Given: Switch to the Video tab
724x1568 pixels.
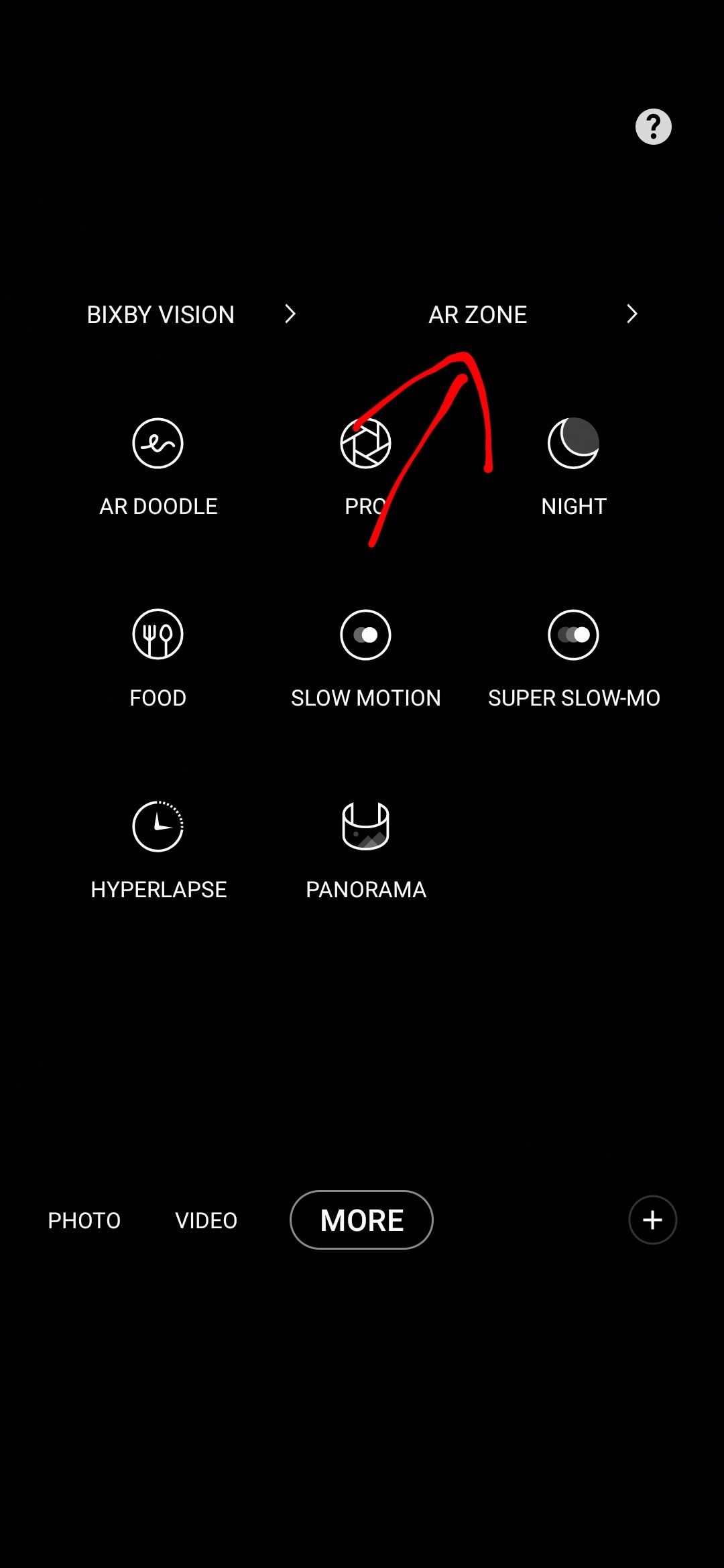Looking at the screenshot, I should tap(206, 1220).
